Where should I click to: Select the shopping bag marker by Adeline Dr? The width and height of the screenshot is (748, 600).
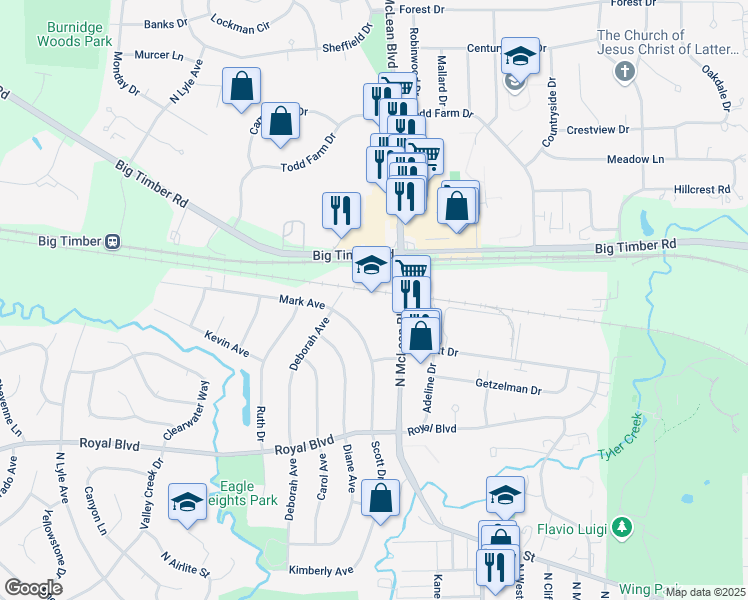tap(420, 339)
